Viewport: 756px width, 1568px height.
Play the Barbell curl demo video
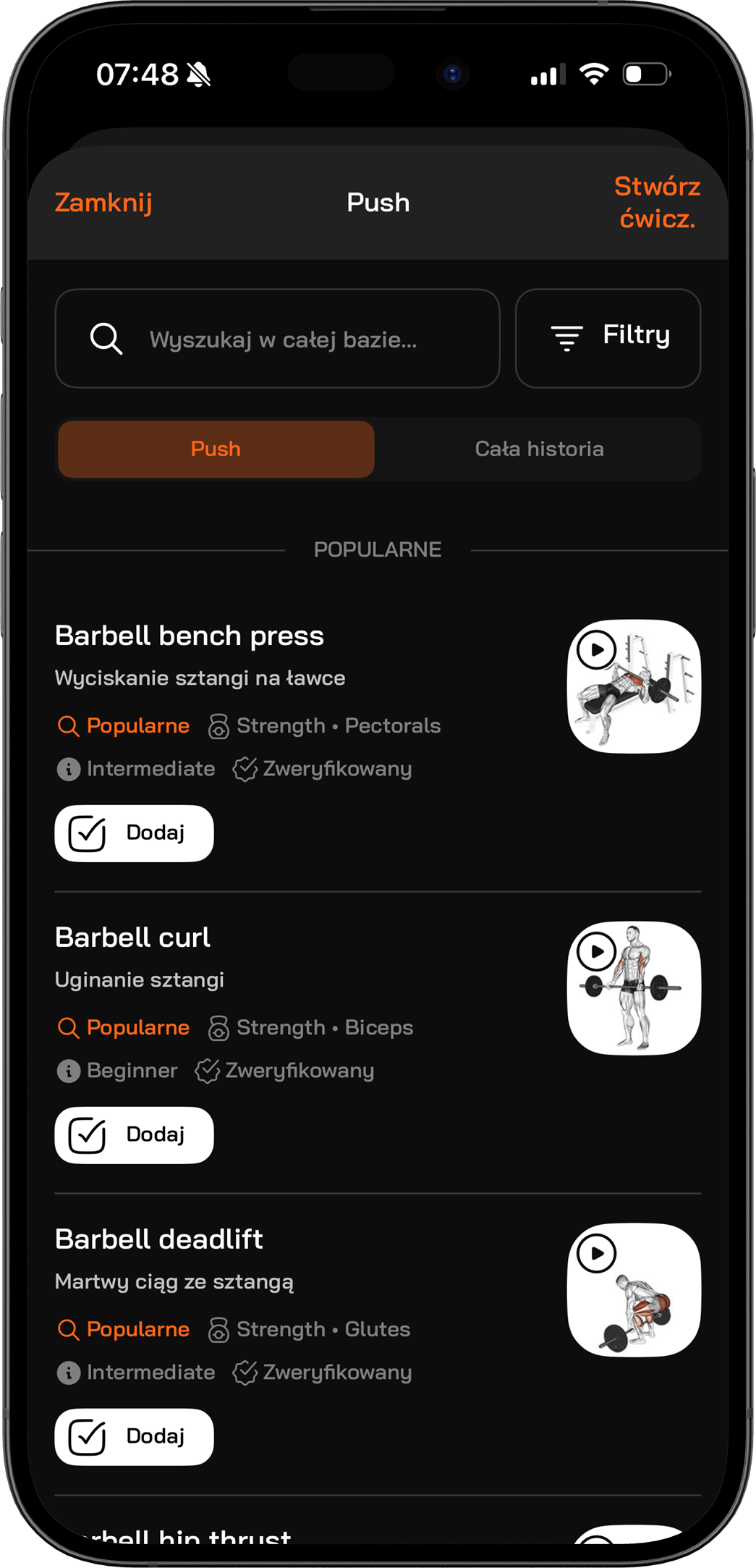[x=597, y=951]
